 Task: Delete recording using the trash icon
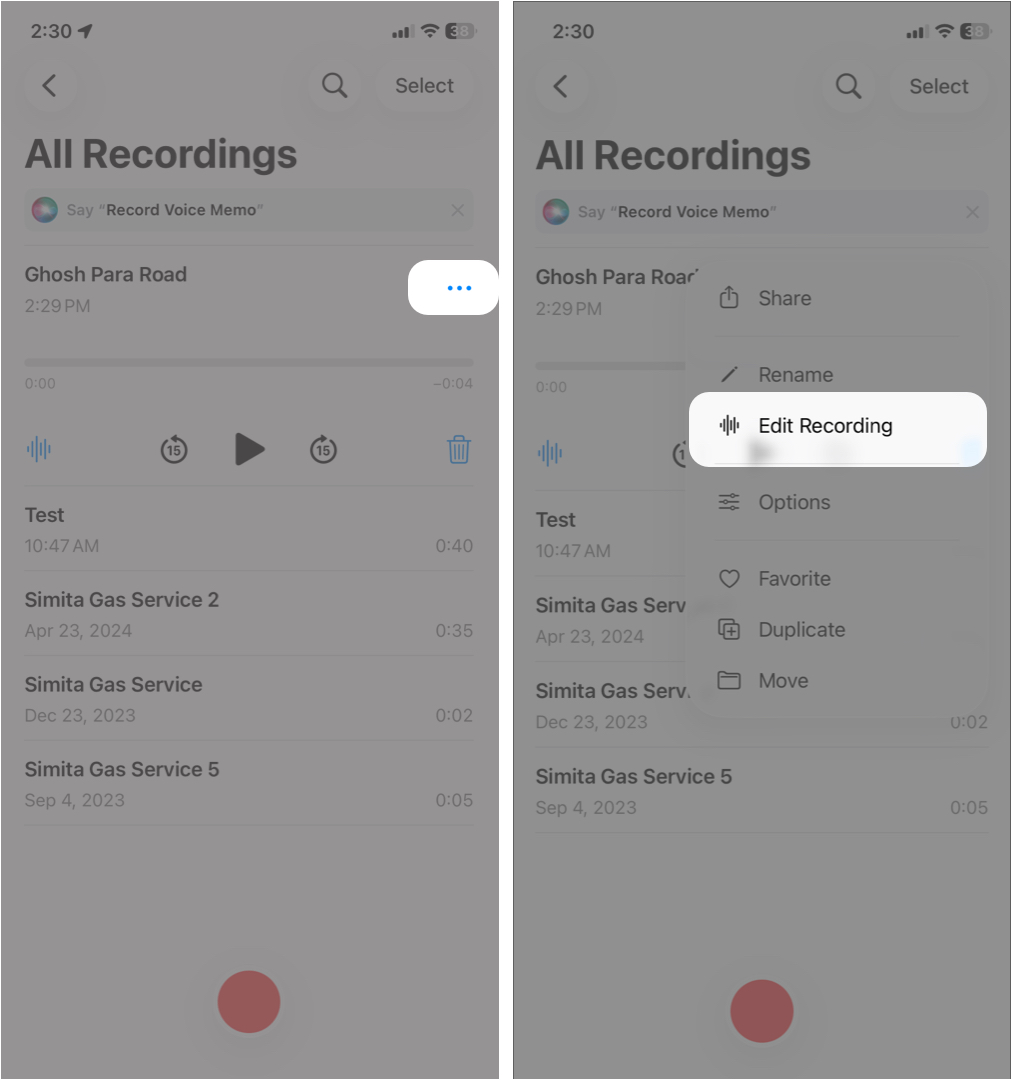(459, 450)
